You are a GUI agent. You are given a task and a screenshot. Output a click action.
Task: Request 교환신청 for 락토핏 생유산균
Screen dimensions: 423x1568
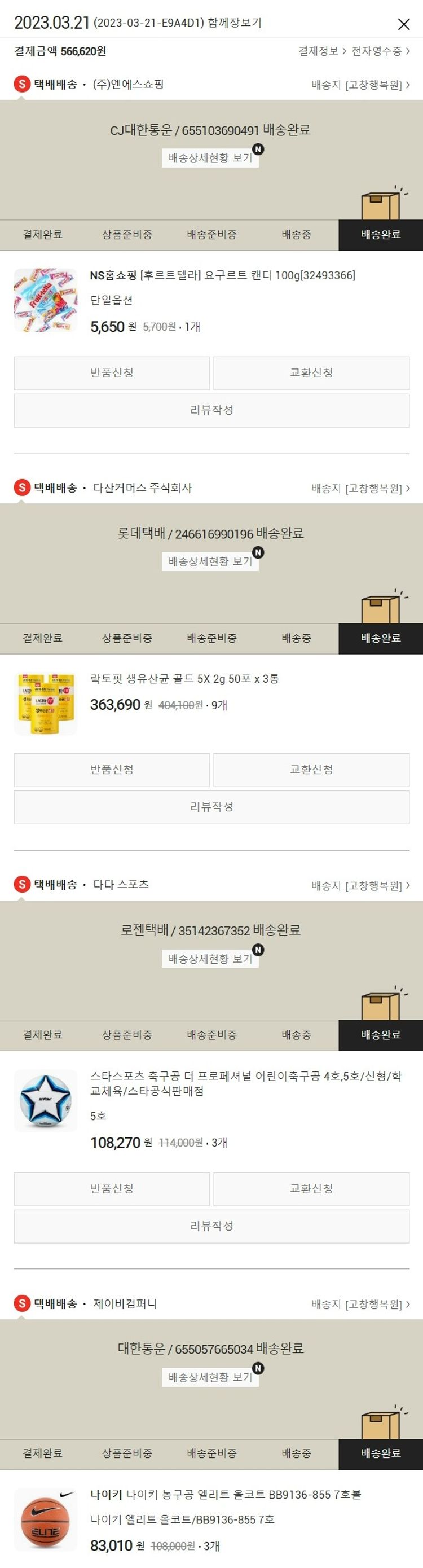311,770
